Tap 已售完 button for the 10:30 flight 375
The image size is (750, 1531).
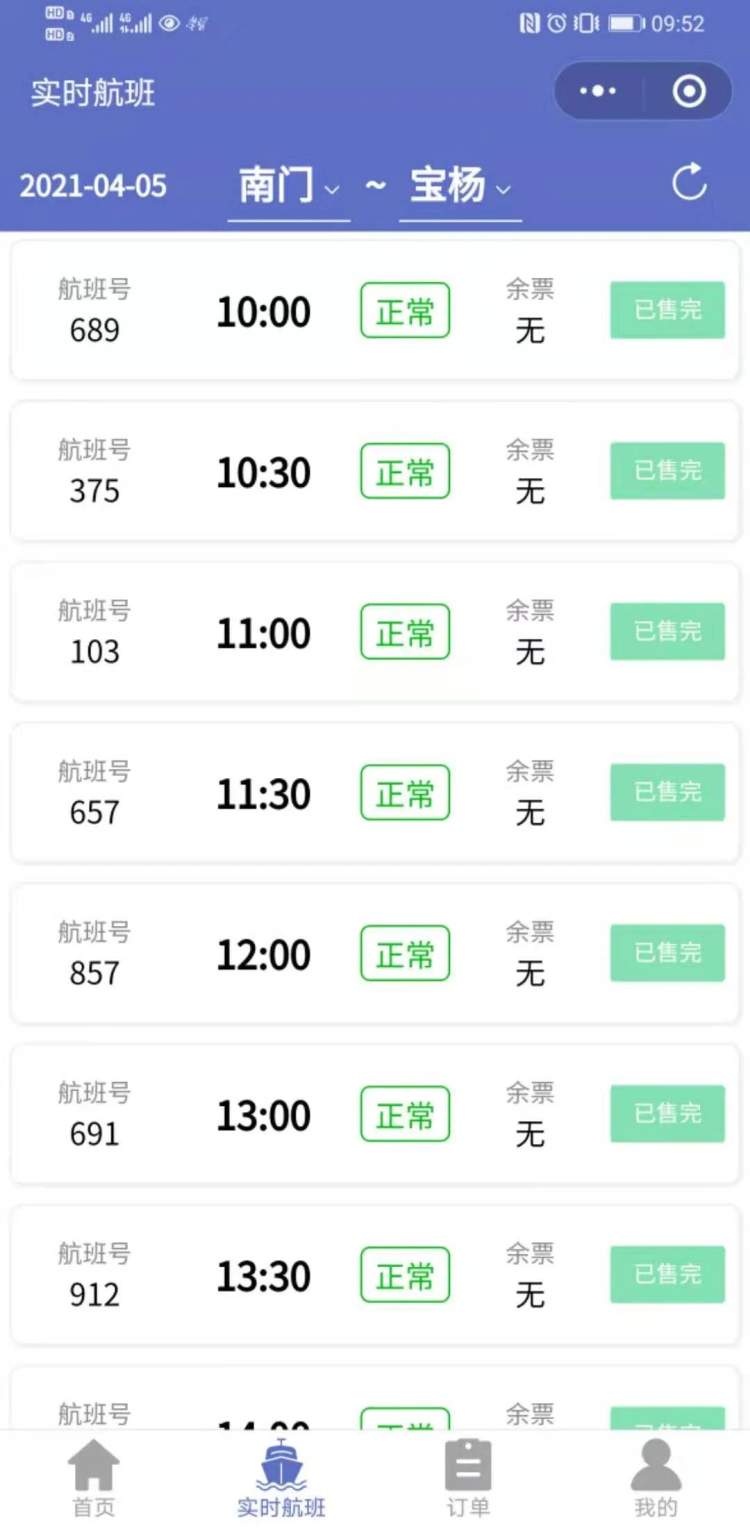667,471
